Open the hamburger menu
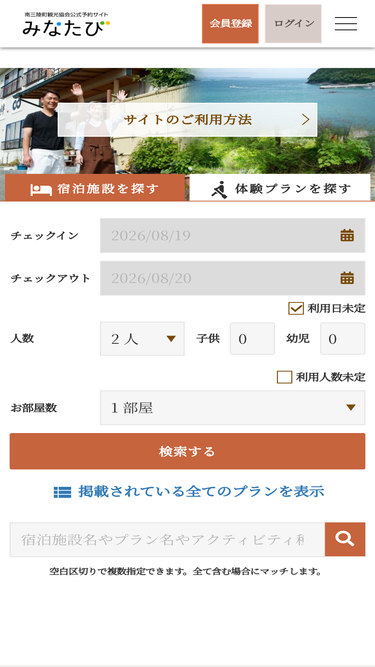 [x=345, y=24]
